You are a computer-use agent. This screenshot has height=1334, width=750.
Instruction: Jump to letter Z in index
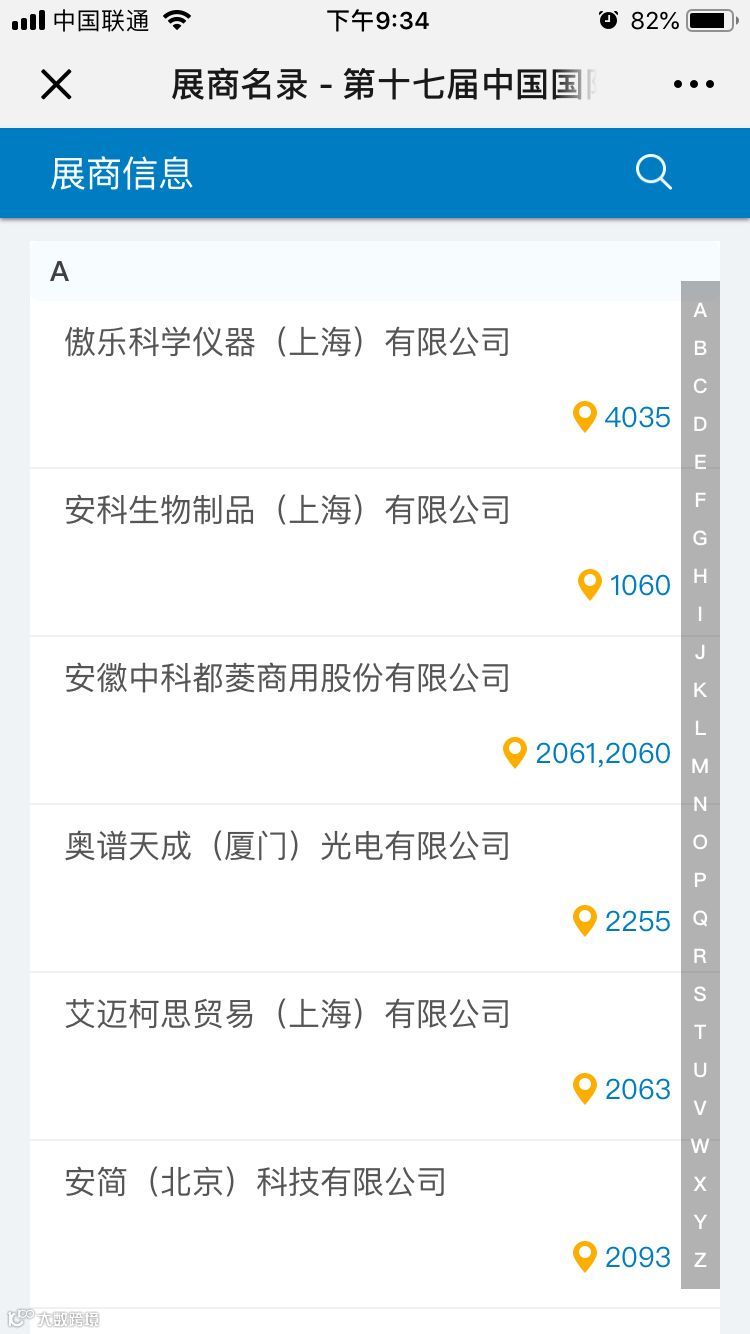point(700,1260)
